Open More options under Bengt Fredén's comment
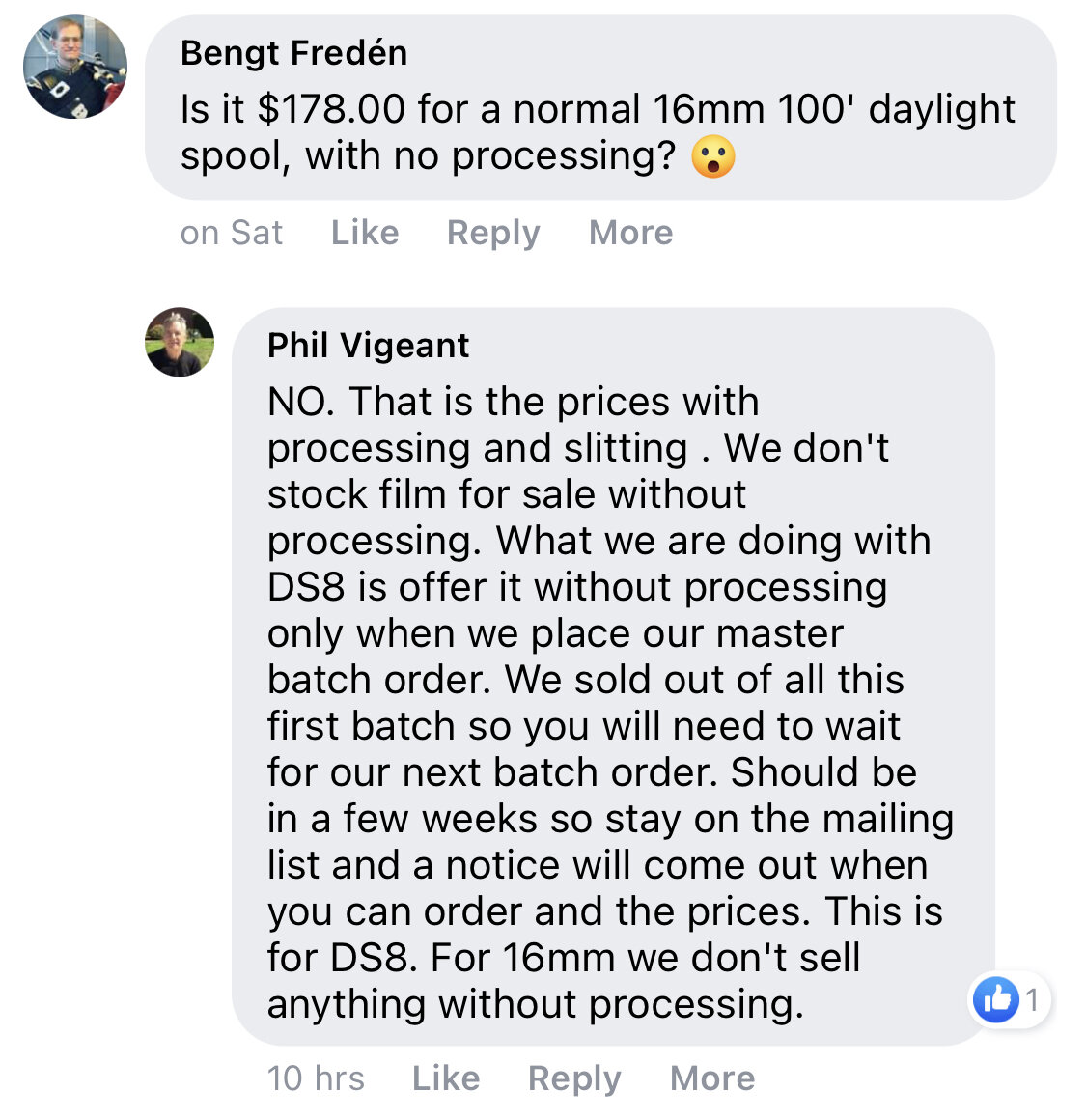Screen dimensions: 1086x1120 point(630,233)
